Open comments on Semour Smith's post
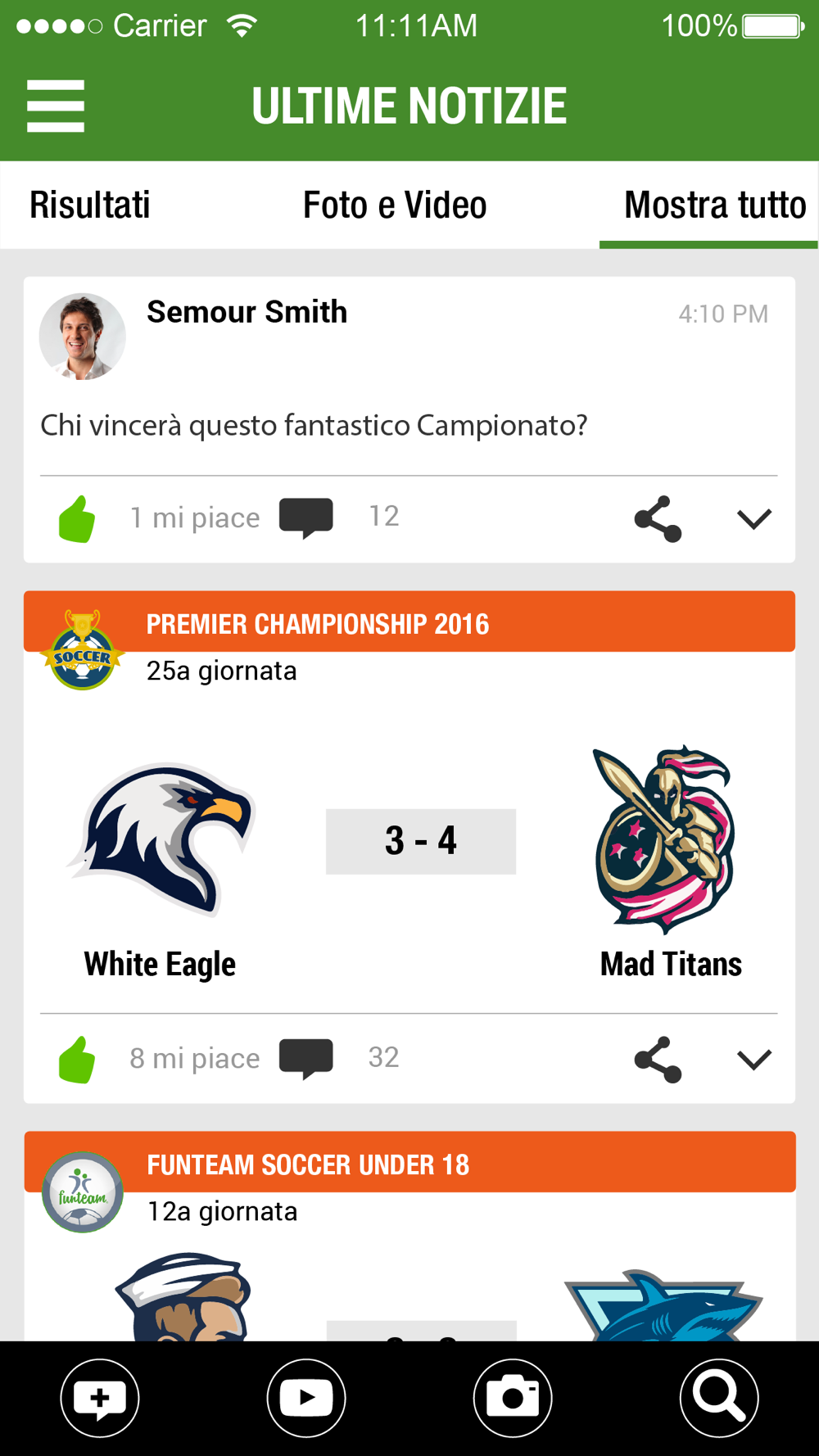The image size is (819, 1456). pos(306,518)
